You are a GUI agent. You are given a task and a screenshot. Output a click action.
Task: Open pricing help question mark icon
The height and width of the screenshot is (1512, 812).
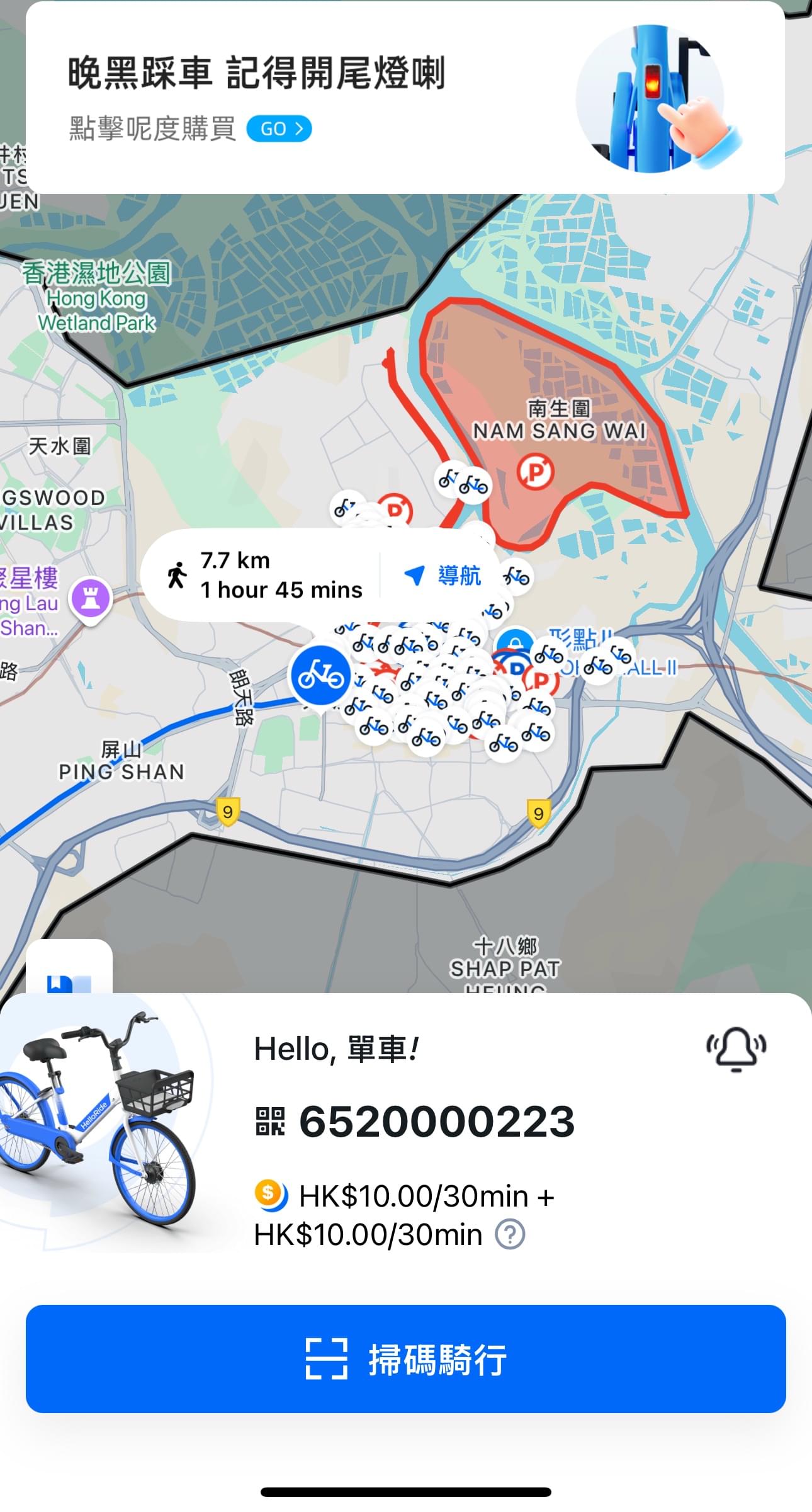(510, 1234)
